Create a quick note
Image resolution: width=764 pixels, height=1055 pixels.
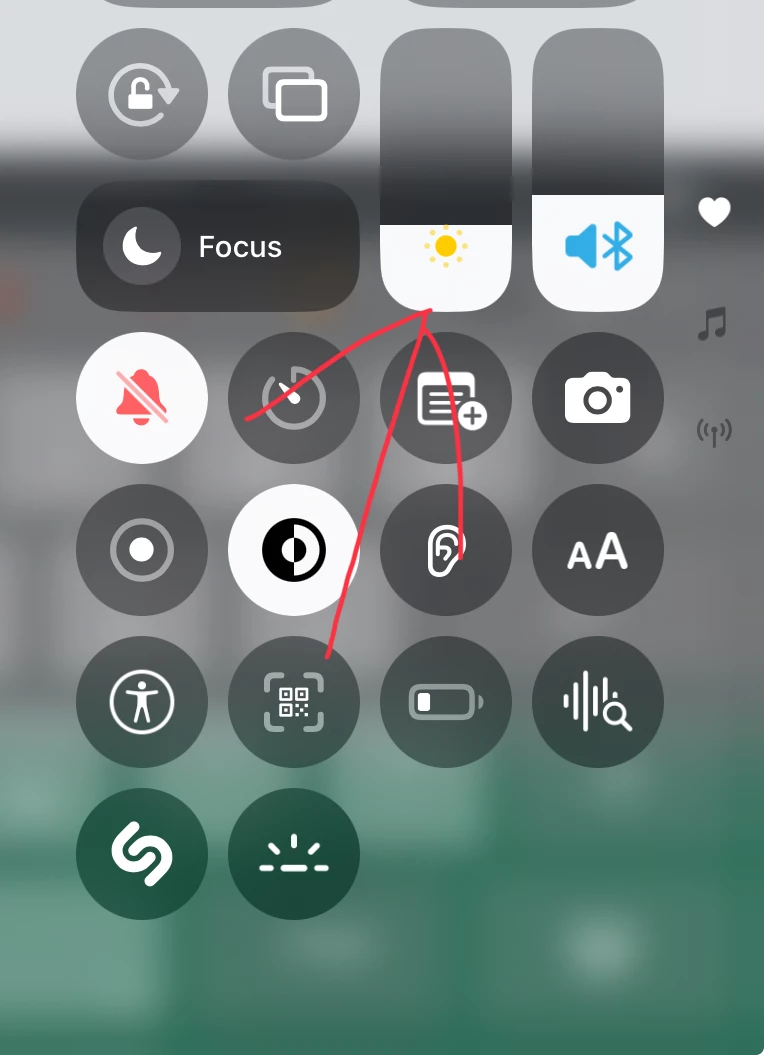click(x=446, y=398)
